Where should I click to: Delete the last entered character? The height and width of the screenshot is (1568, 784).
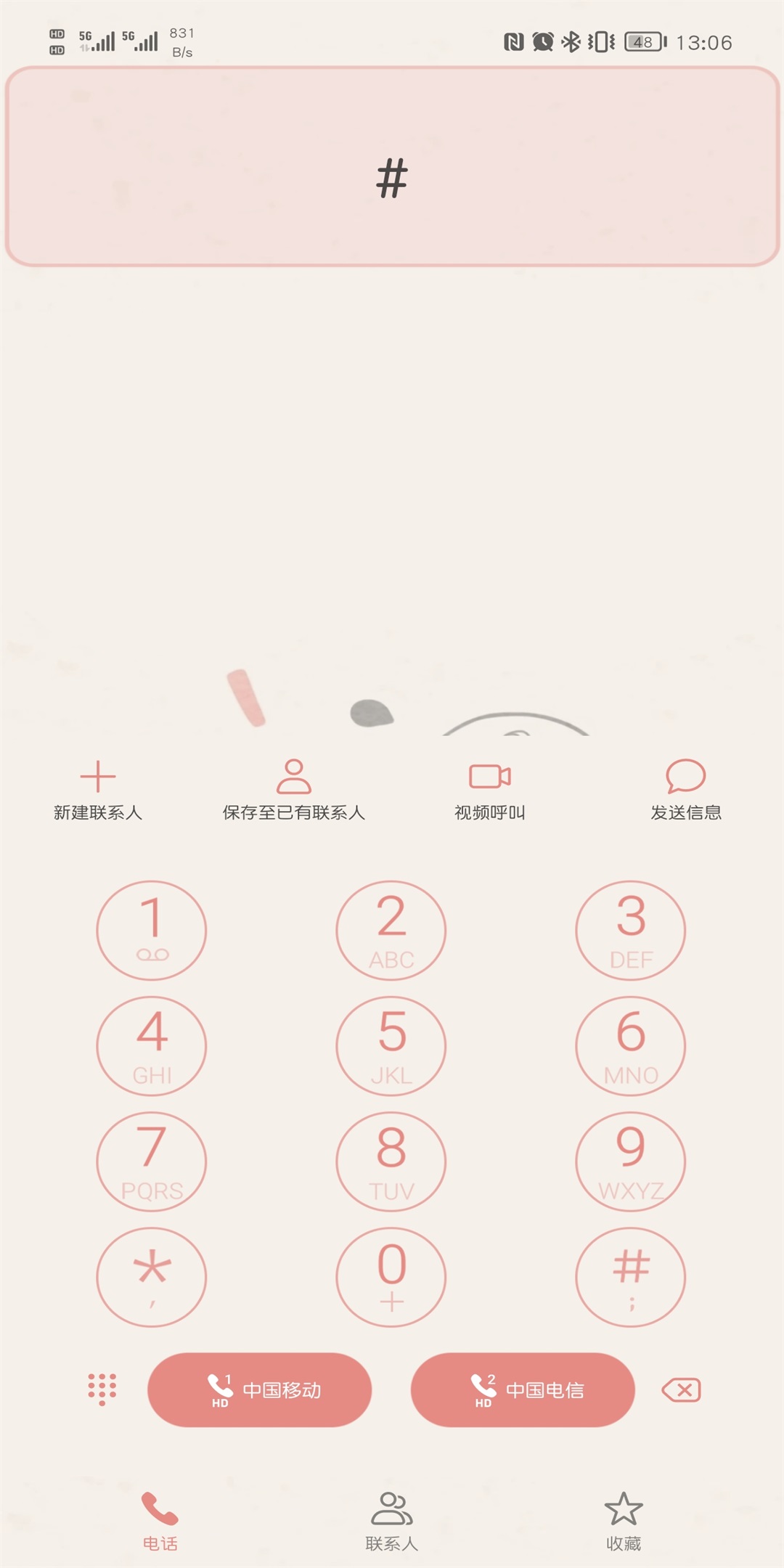point(681,1389)
